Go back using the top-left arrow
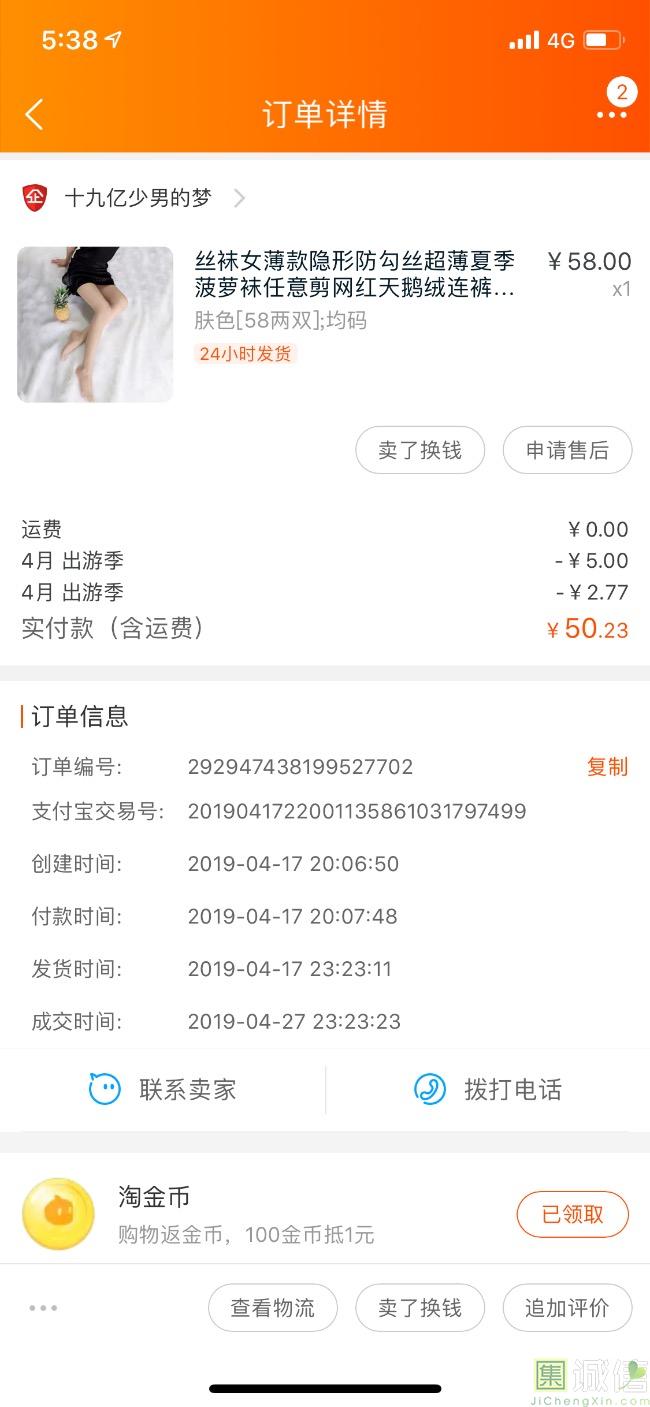Screen dimensions: 650x1407 click(34, 114)
